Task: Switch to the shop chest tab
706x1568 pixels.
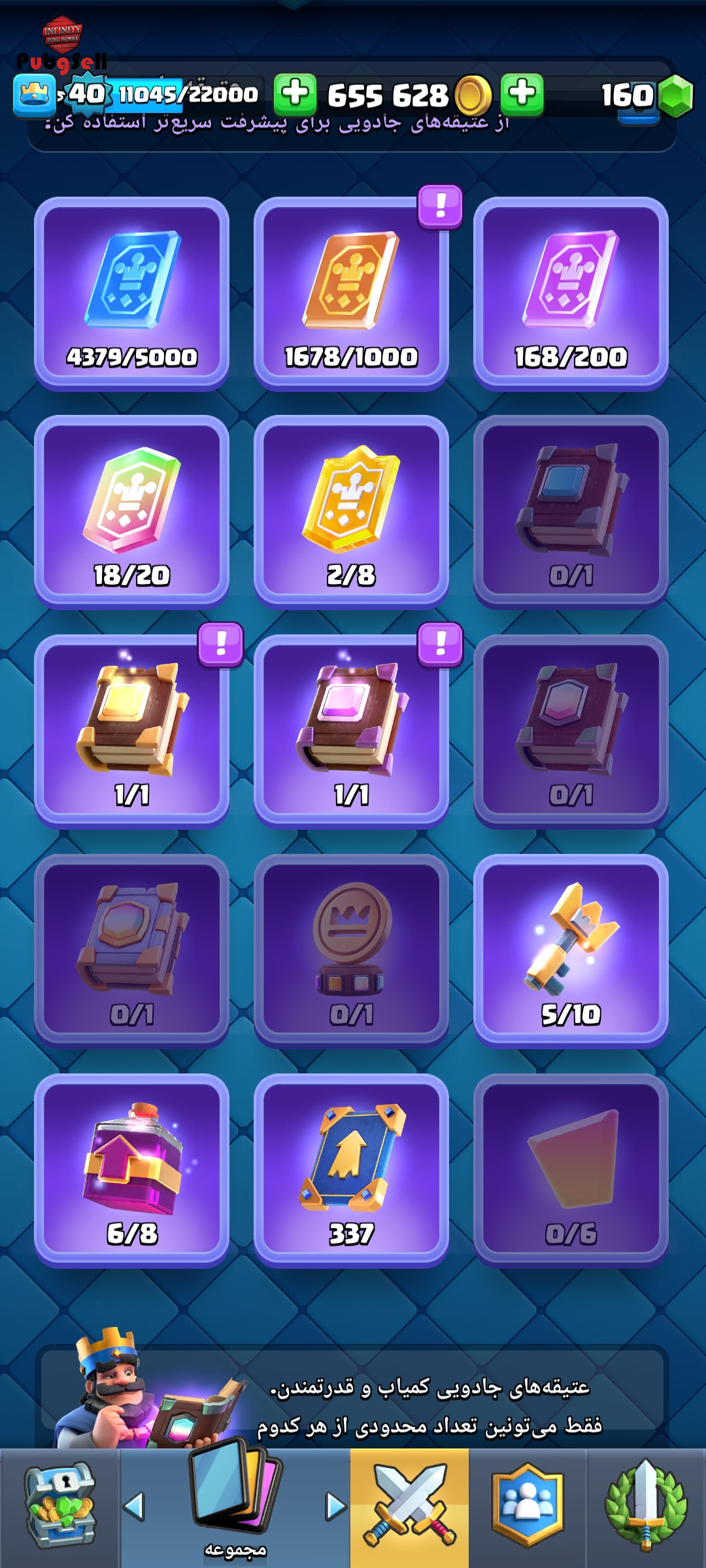Action: 60,1506
